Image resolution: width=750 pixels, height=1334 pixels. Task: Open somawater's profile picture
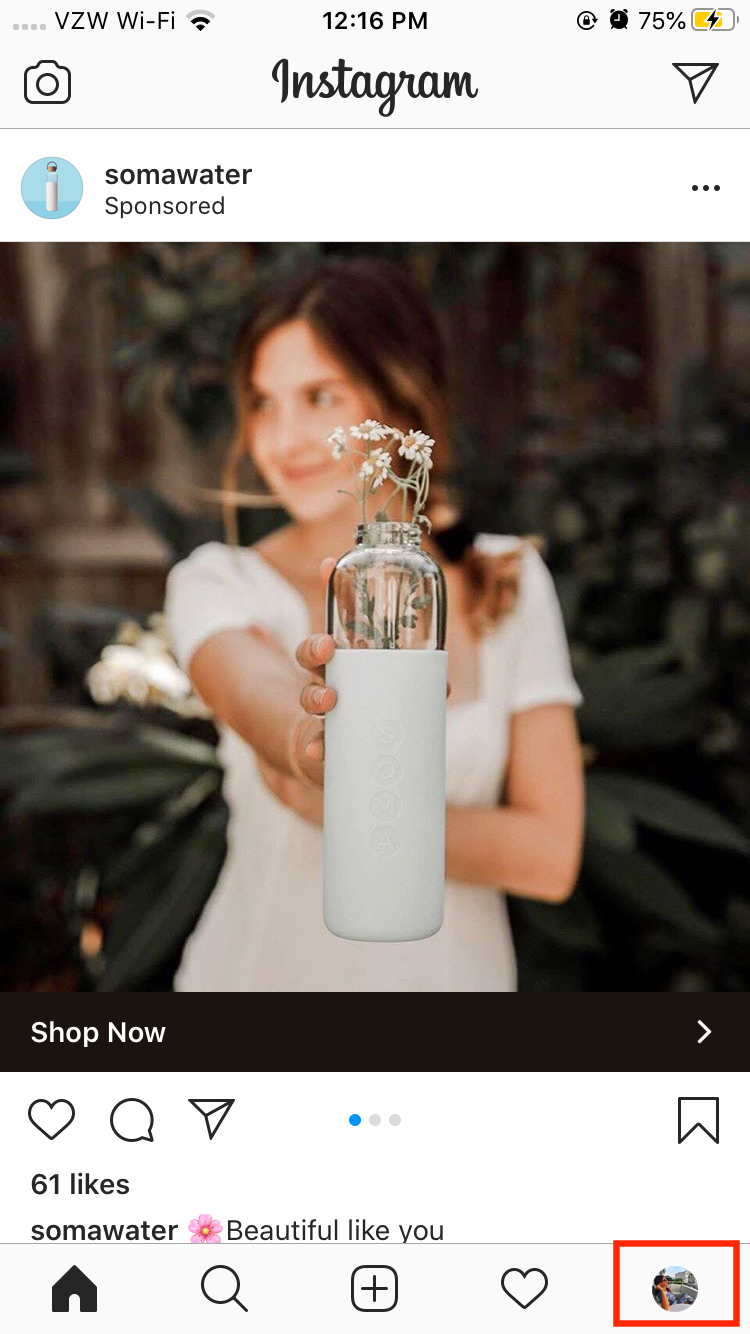point(52,188)
